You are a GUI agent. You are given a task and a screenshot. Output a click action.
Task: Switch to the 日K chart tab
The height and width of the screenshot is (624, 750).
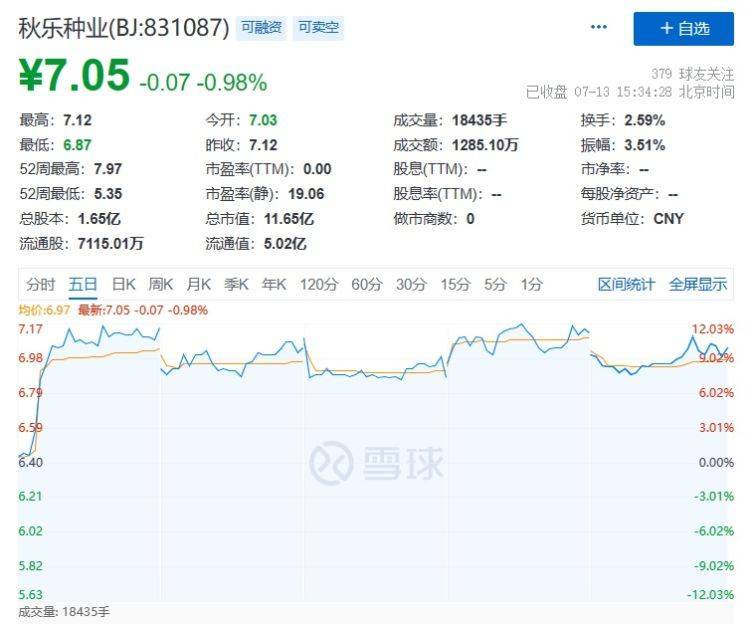123,285
